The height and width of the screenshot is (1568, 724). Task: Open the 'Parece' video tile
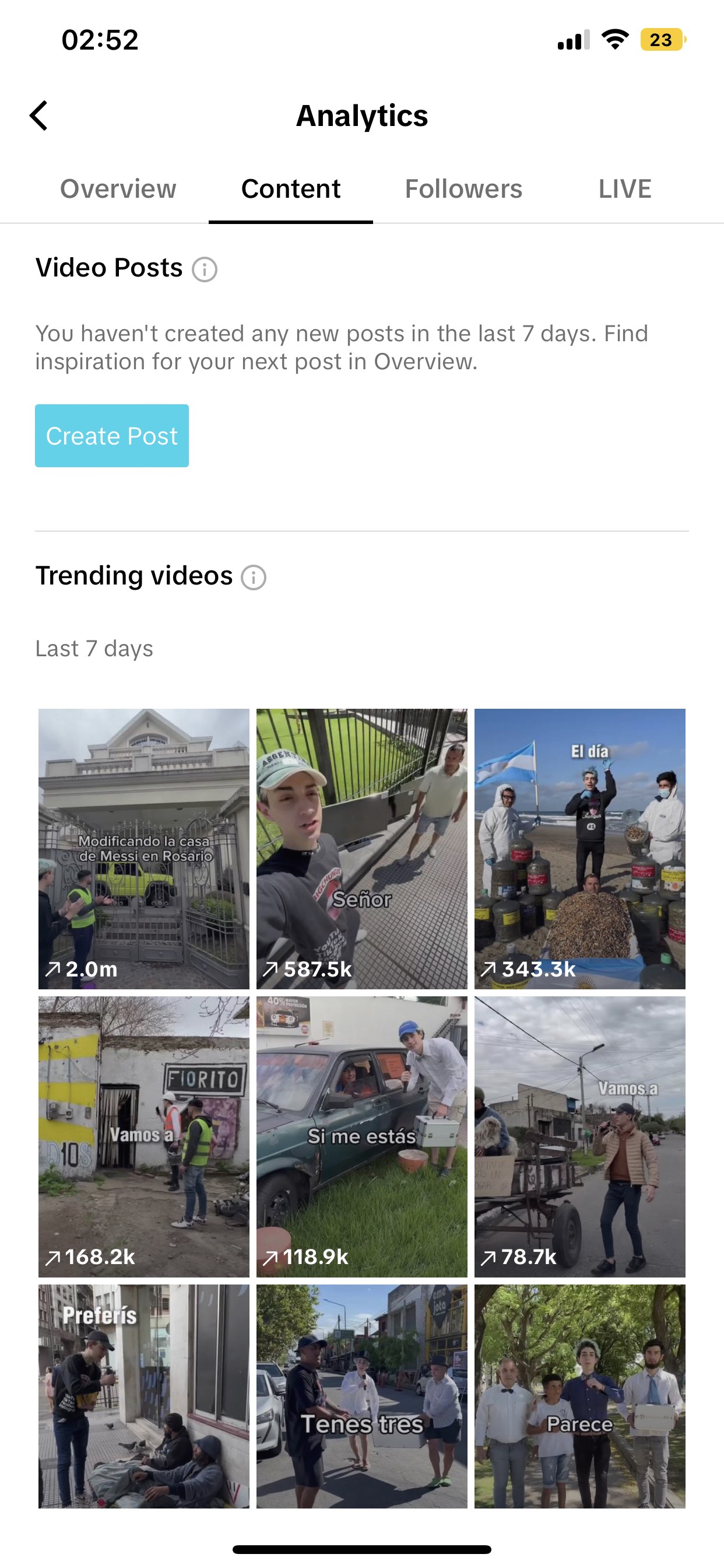(x=580, y=1396)
